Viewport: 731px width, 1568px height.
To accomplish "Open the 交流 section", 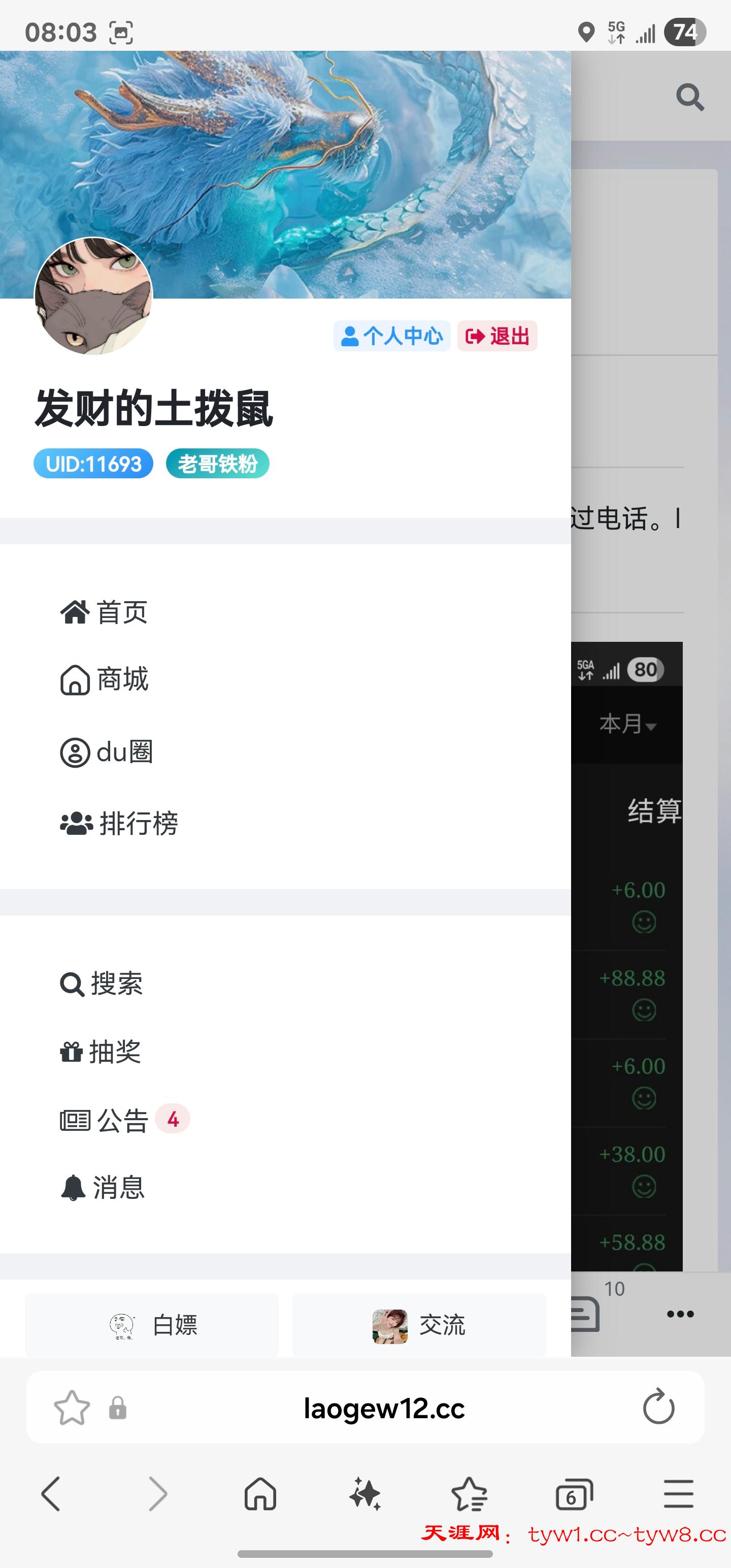I will click(x=419, y=1325).
